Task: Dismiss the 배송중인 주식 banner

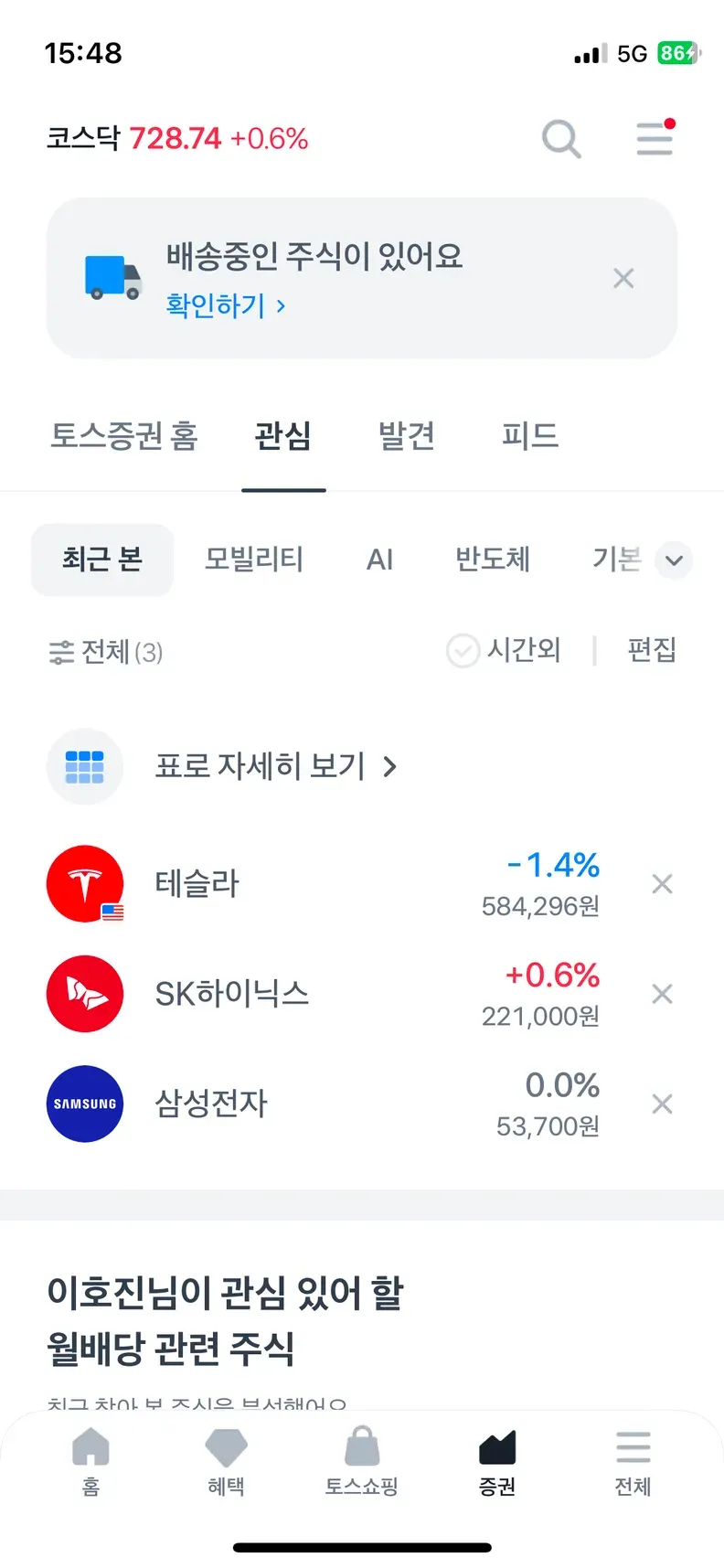Action: (x=623, y=278)
